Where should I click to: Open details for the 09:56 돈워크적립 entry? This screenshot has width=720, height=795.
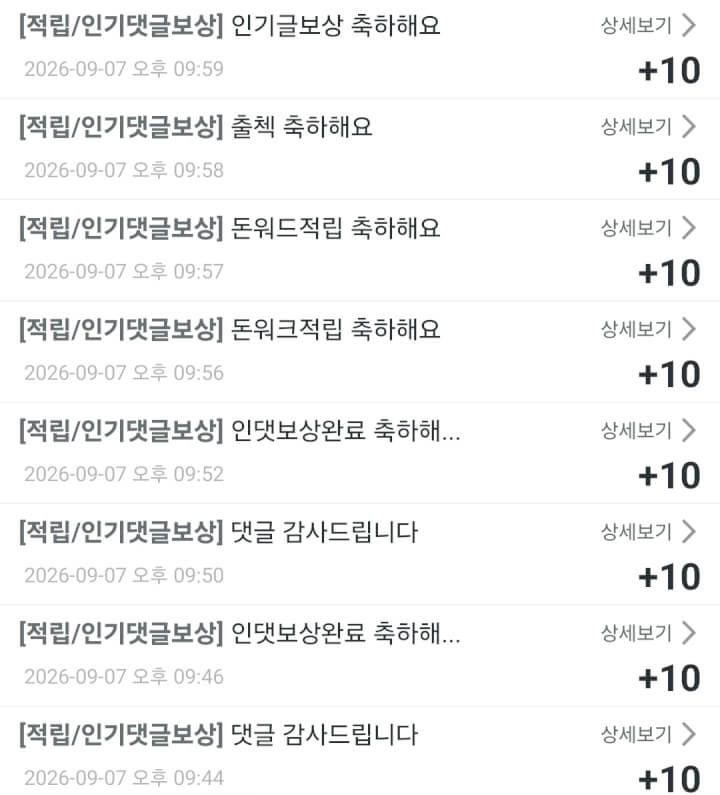(x=648, y=330)
